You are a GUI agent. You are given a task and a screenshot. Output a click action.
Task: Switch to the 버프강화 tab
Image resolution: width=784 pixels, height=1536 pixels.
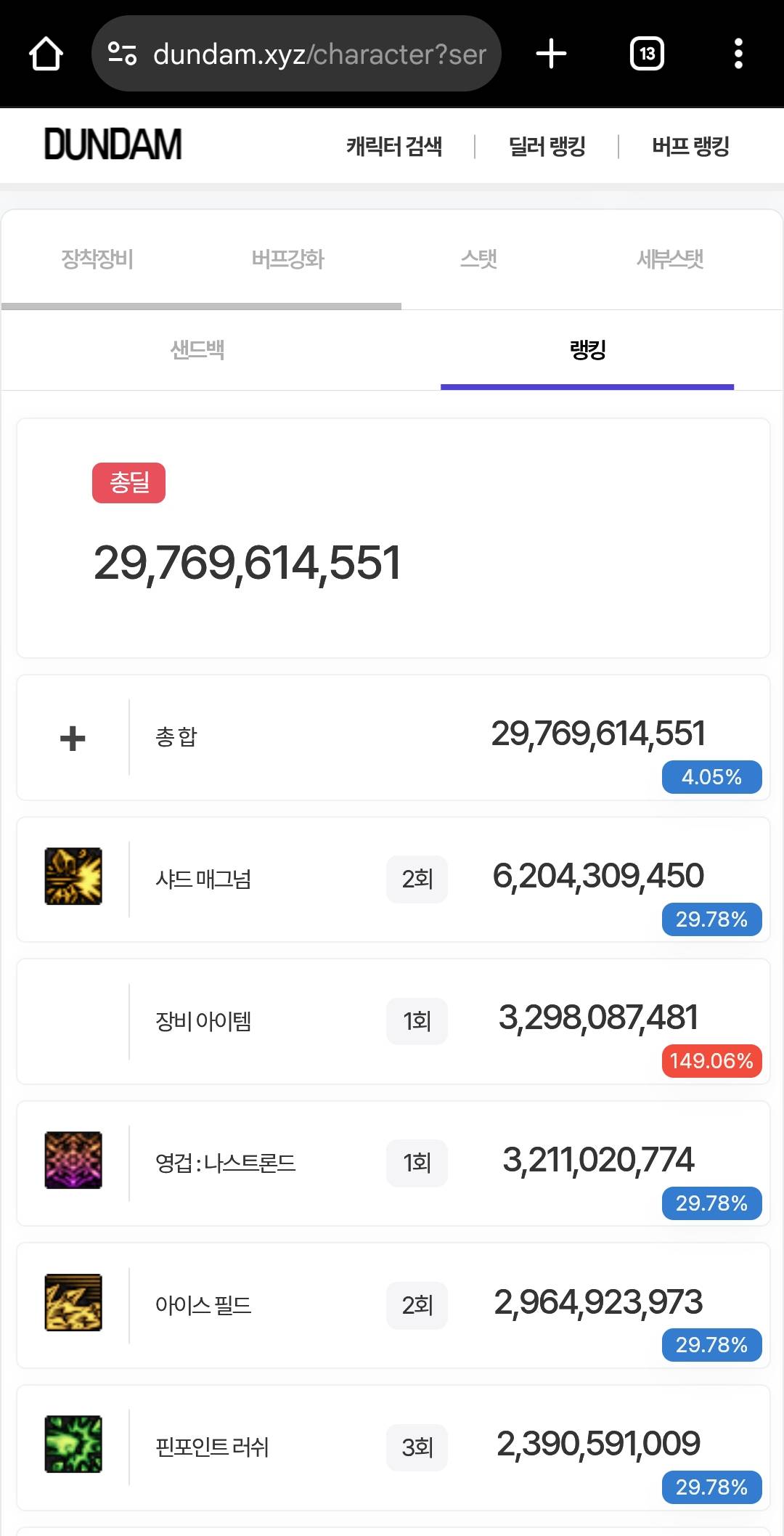287,259
